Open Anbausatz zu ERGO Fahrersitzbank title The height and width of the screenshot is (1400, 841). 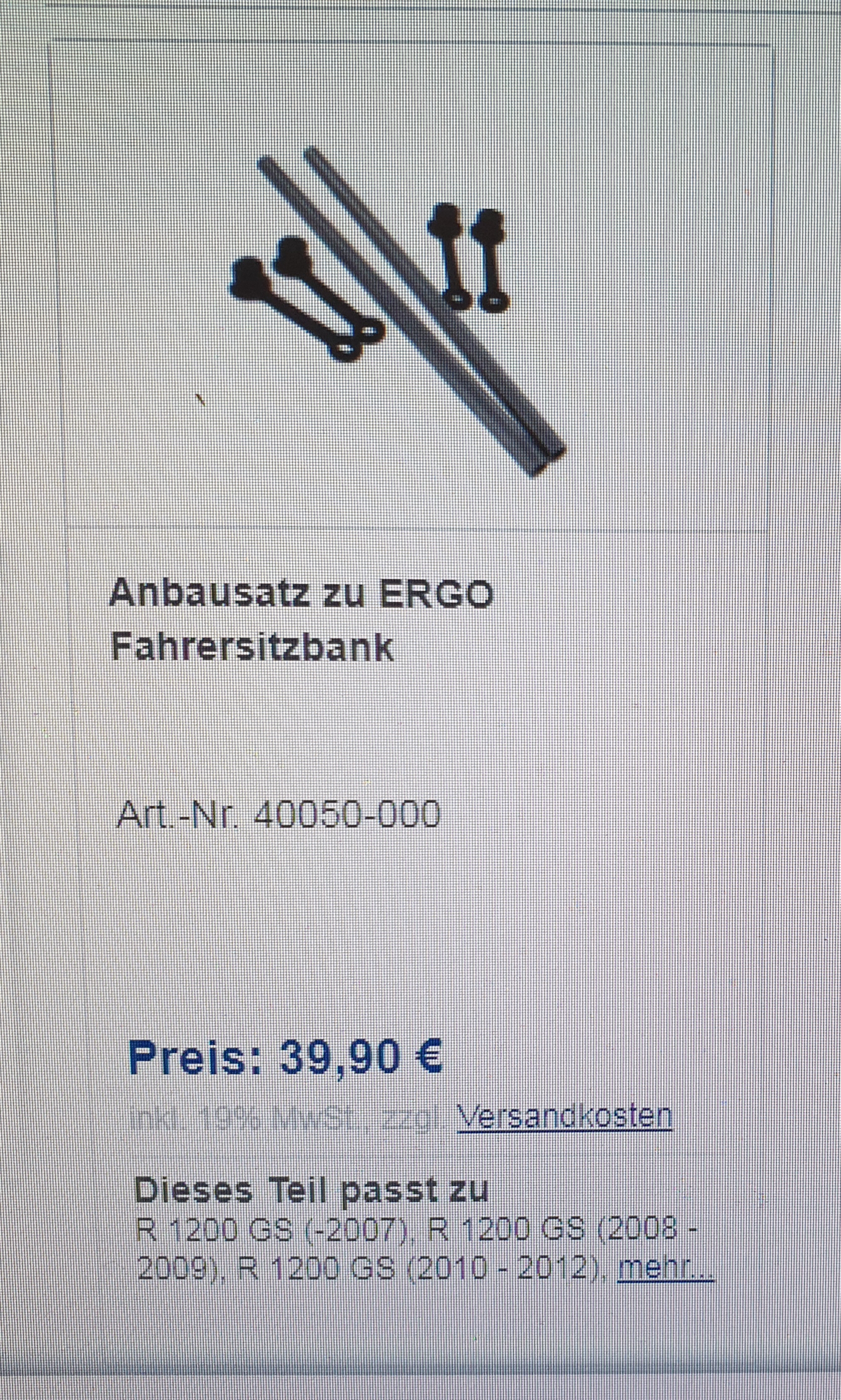coord(301,620)
